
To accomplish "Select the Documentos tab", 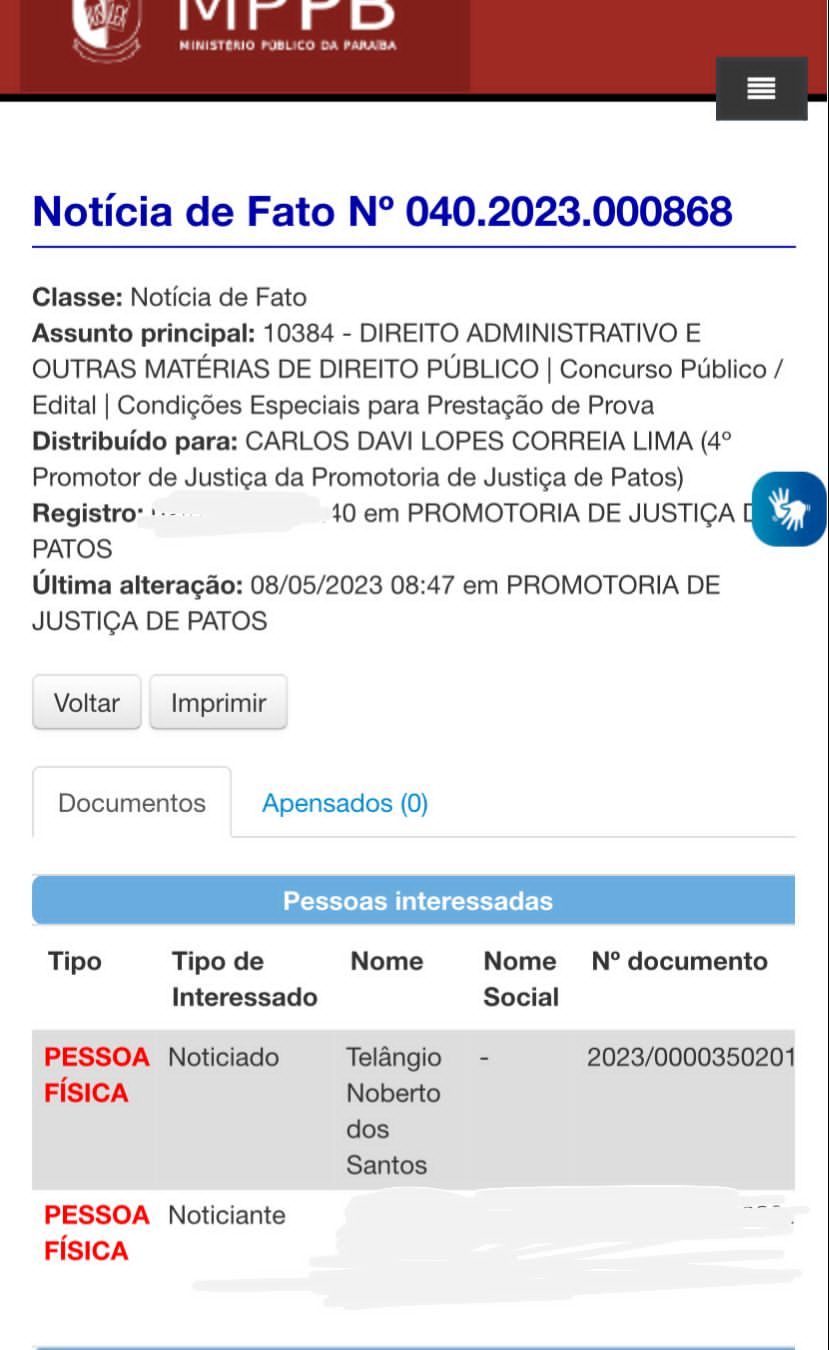I will 132,802.
